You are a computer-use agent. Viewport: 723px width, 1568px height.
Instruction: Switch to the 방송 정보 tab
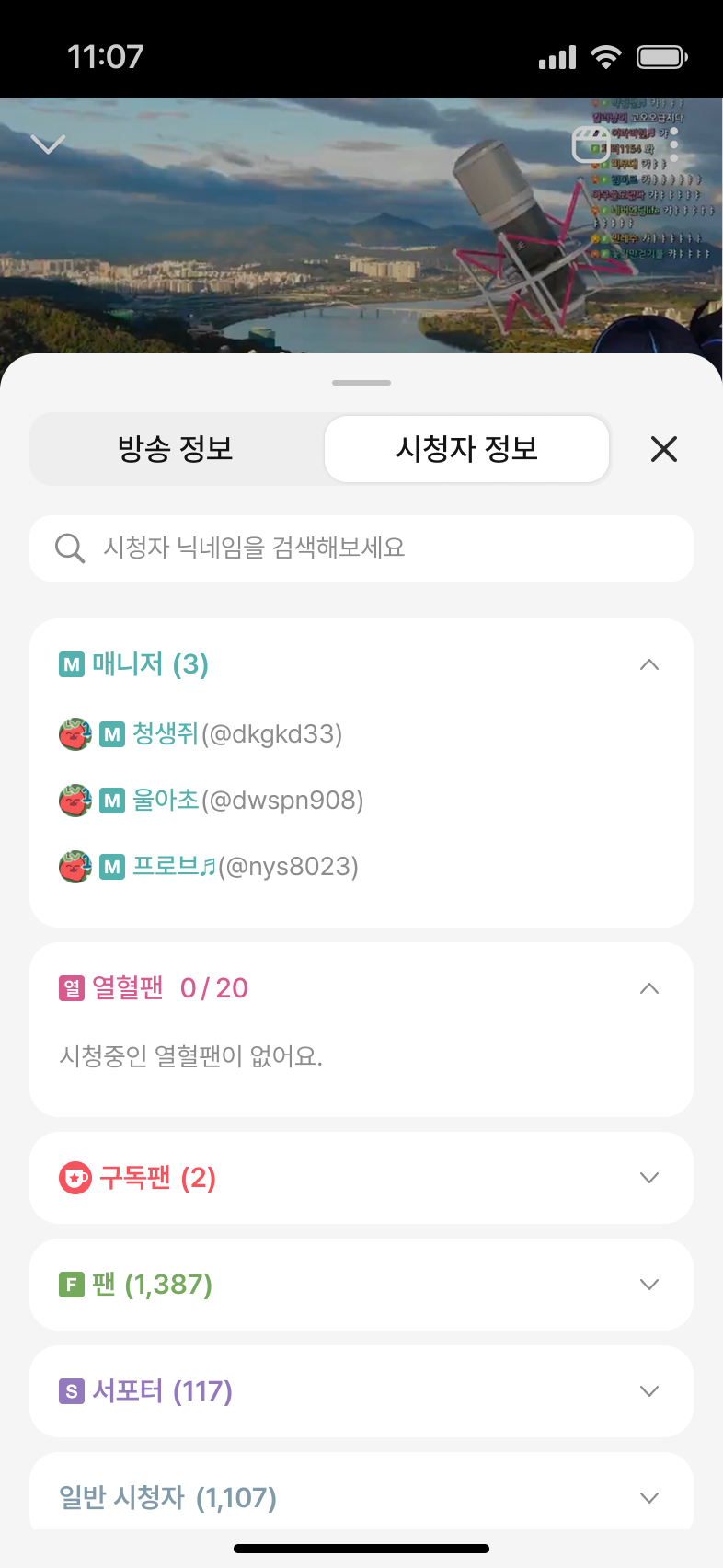pyautogui.click(x=176, y=449)
